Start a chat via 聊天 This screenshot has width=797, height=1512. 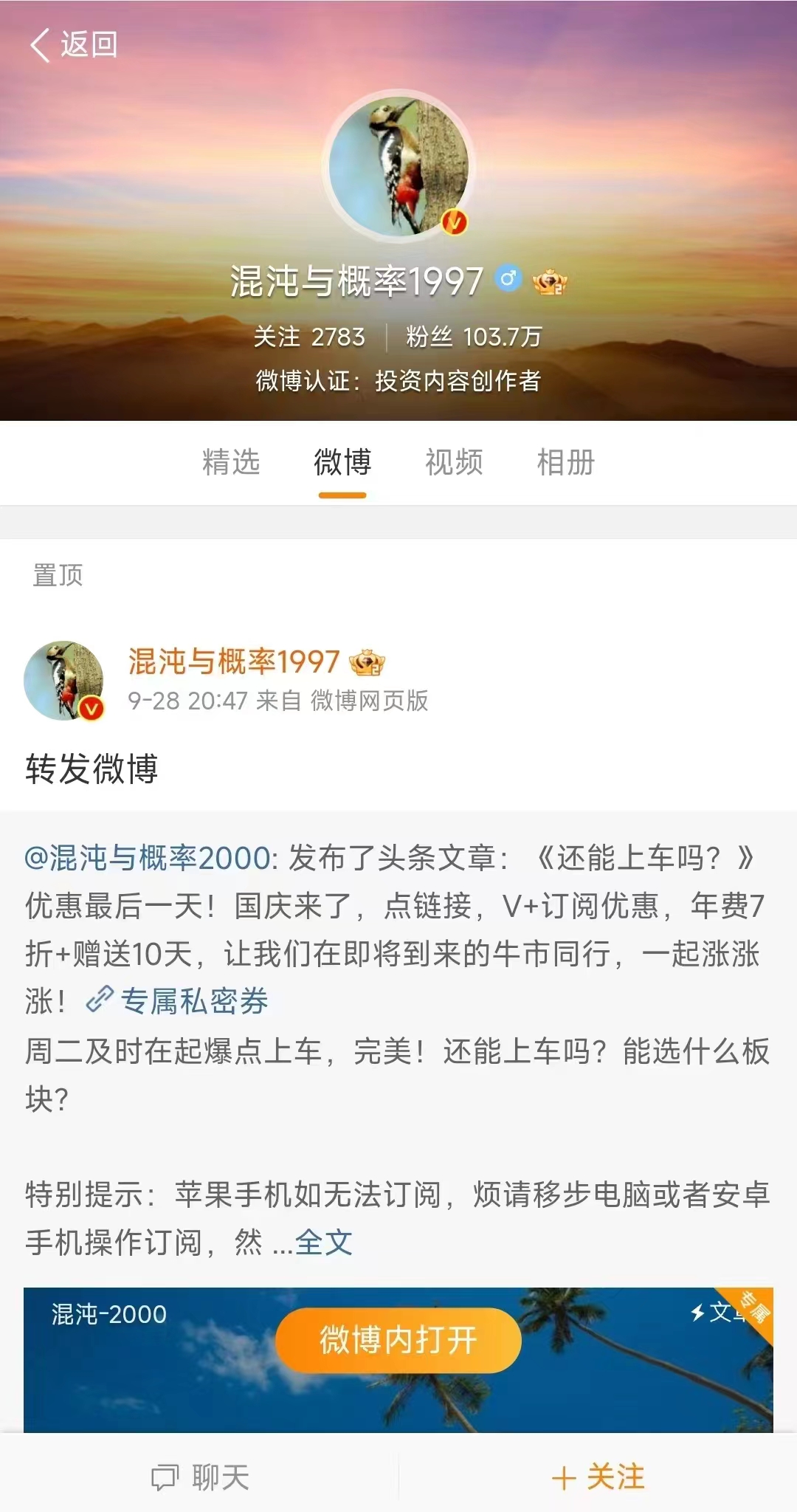[x=200, y=1477]
